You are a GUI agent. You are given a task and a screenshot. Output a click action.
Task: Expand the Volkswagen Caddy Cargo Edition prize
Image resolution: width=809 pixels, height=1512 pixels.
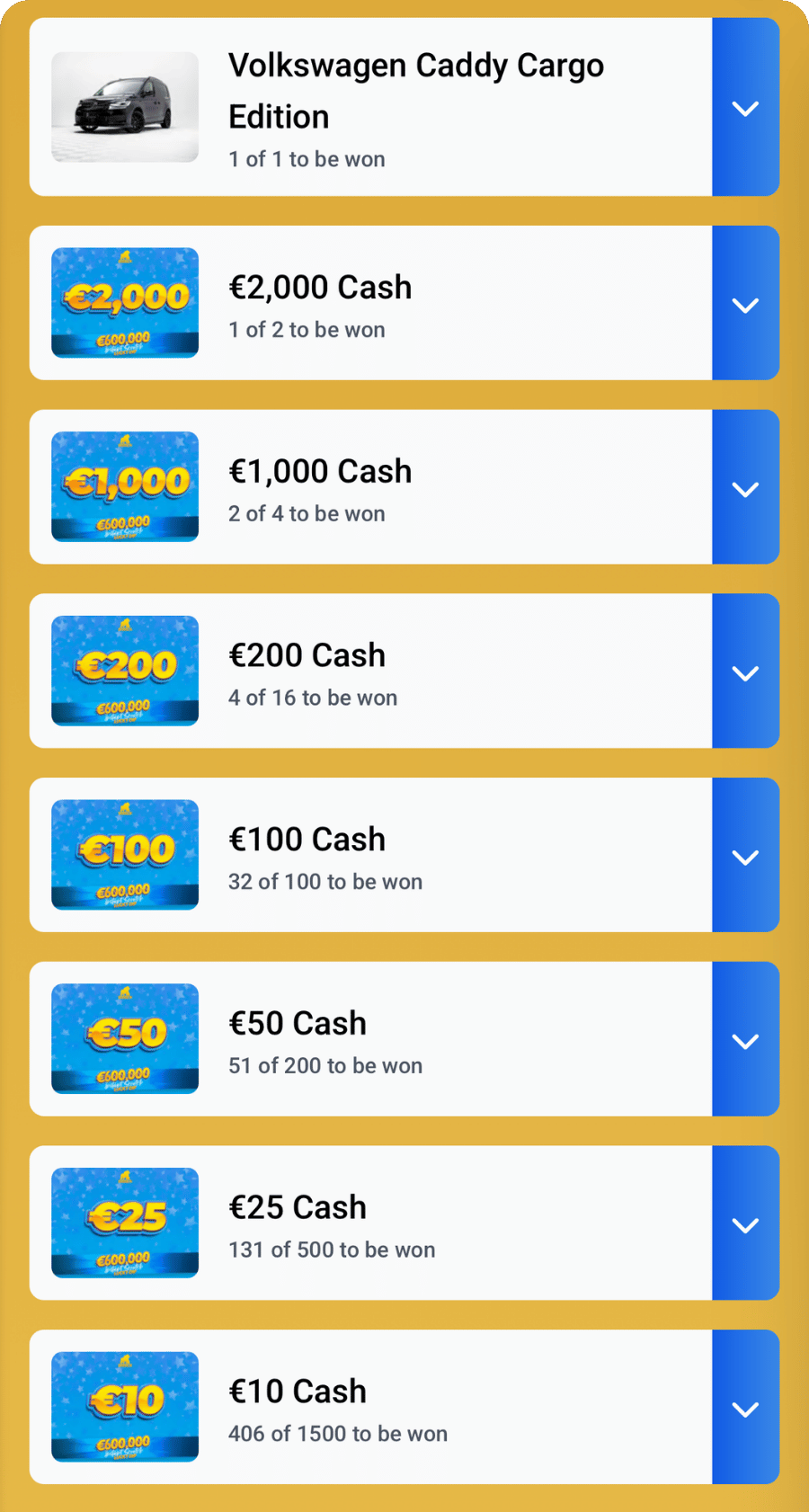[745, 108]
